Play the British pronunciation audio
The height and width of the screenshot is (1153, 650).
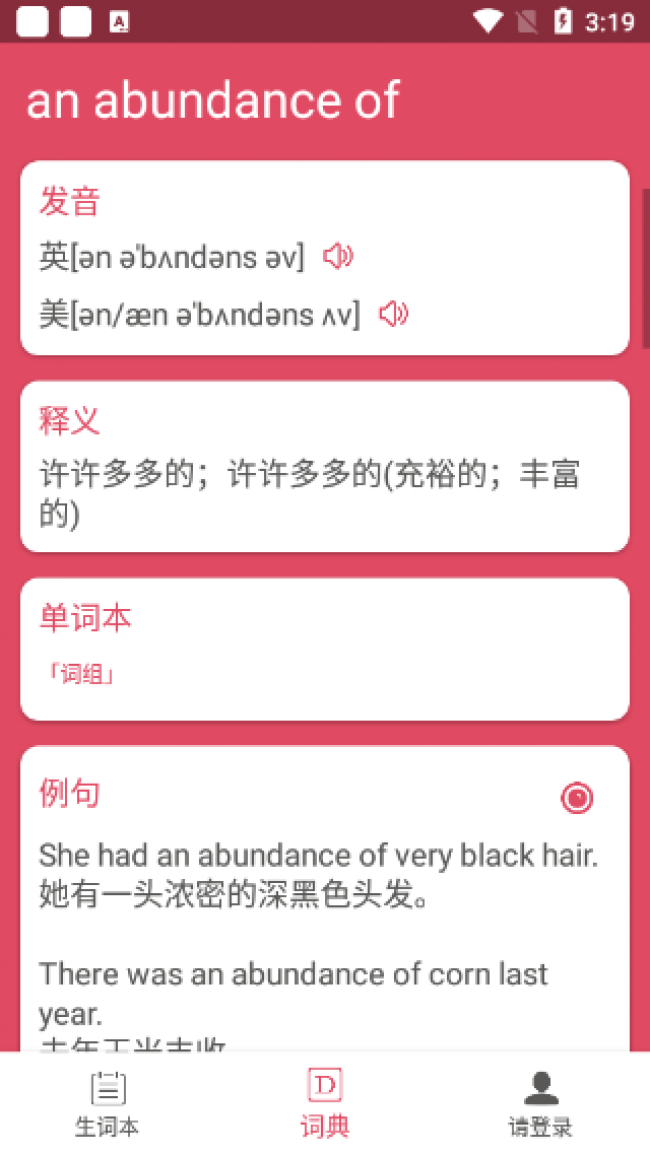[x=338, y=257]
